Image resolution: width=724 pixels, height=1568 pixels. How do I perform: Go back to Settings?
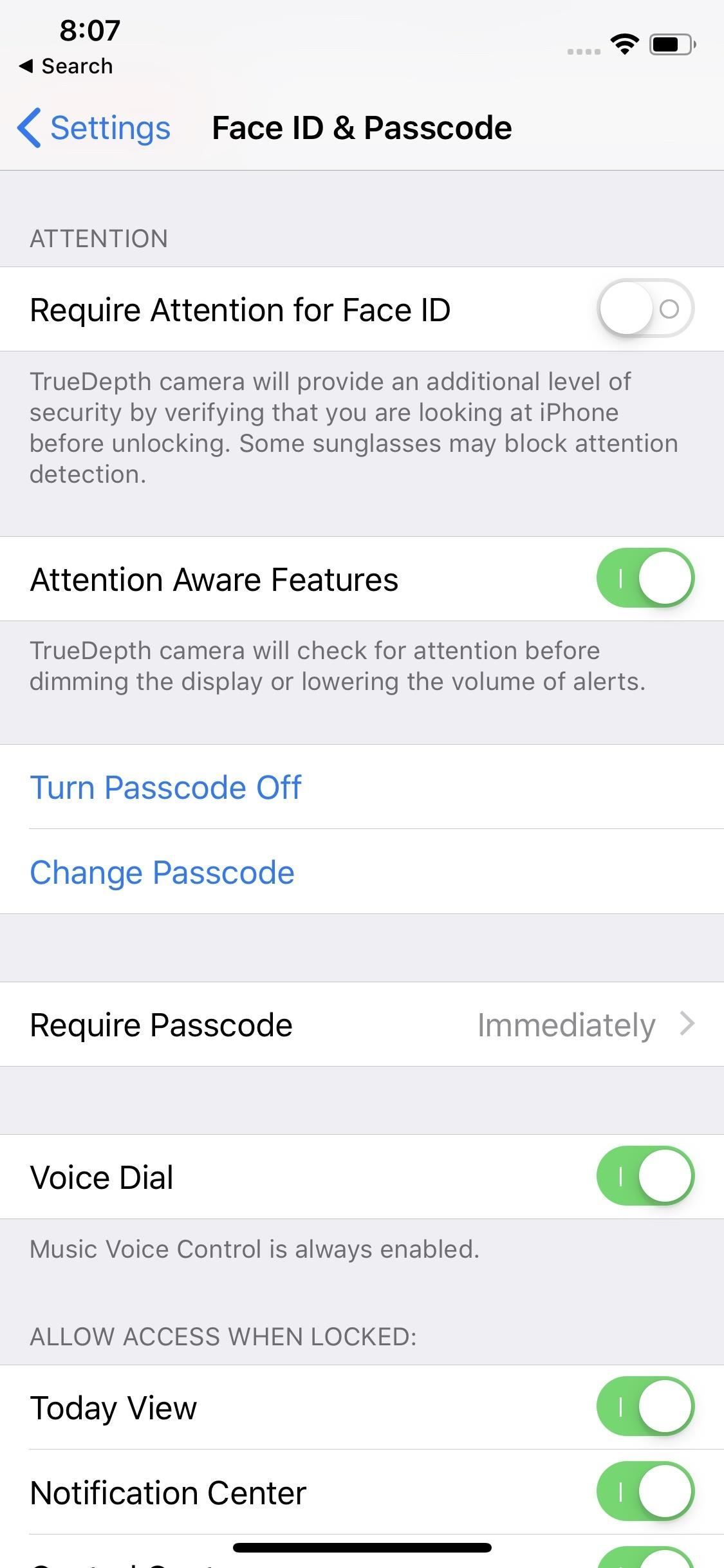point(94,127)
